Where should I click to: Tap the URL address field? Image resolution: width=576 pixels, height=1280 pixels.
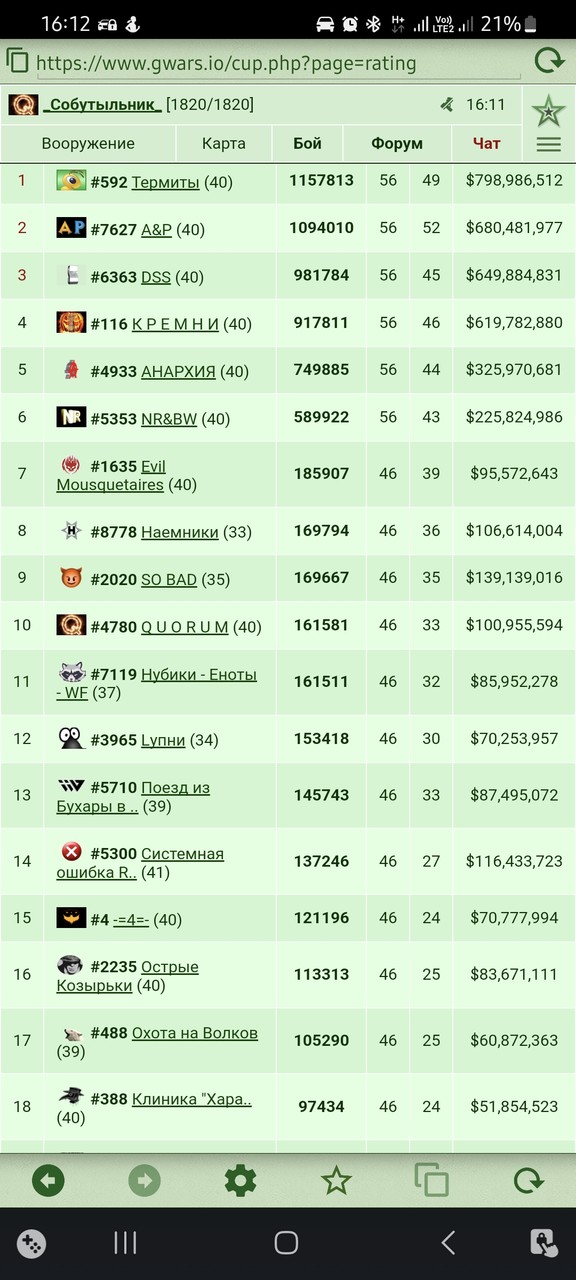coord(278,63)
